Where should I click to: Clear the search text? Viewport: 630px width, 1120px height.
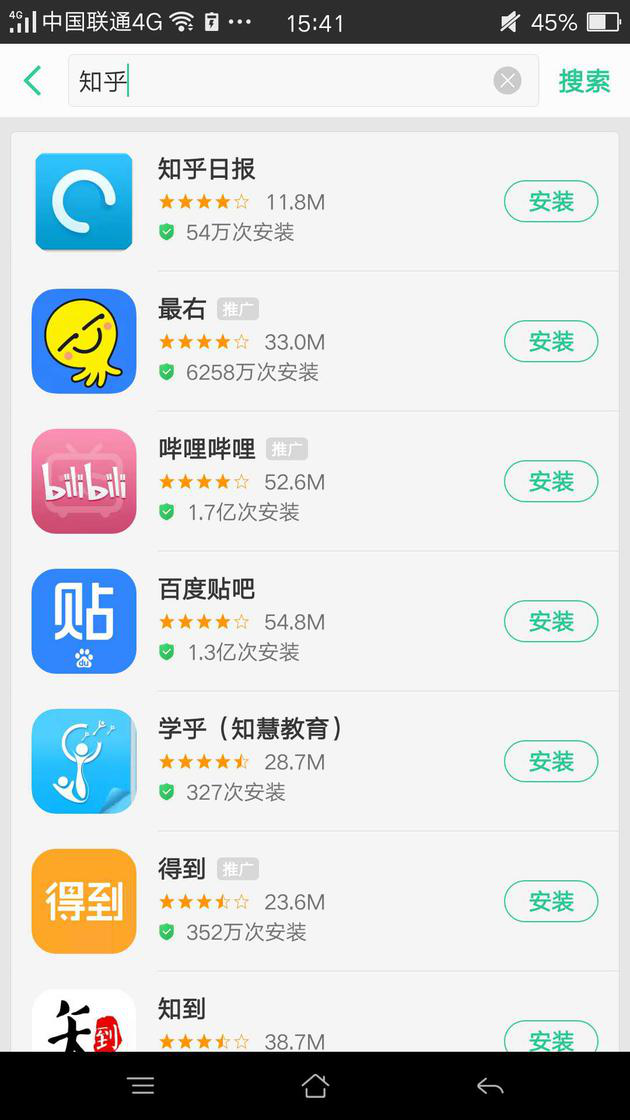pos(508,81)
